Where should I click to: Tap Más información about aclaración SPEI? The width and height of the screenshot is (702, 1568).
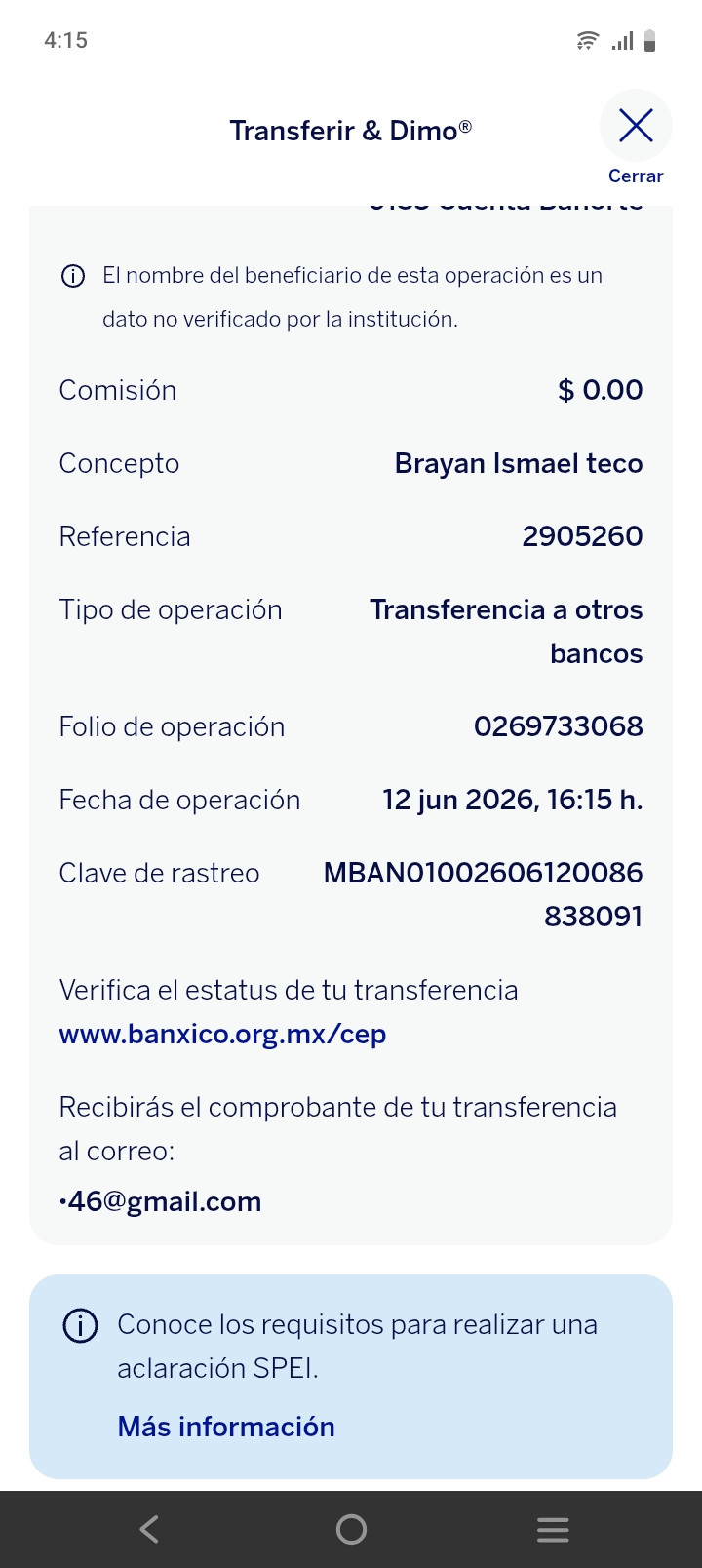click(x=226, y=1427)
